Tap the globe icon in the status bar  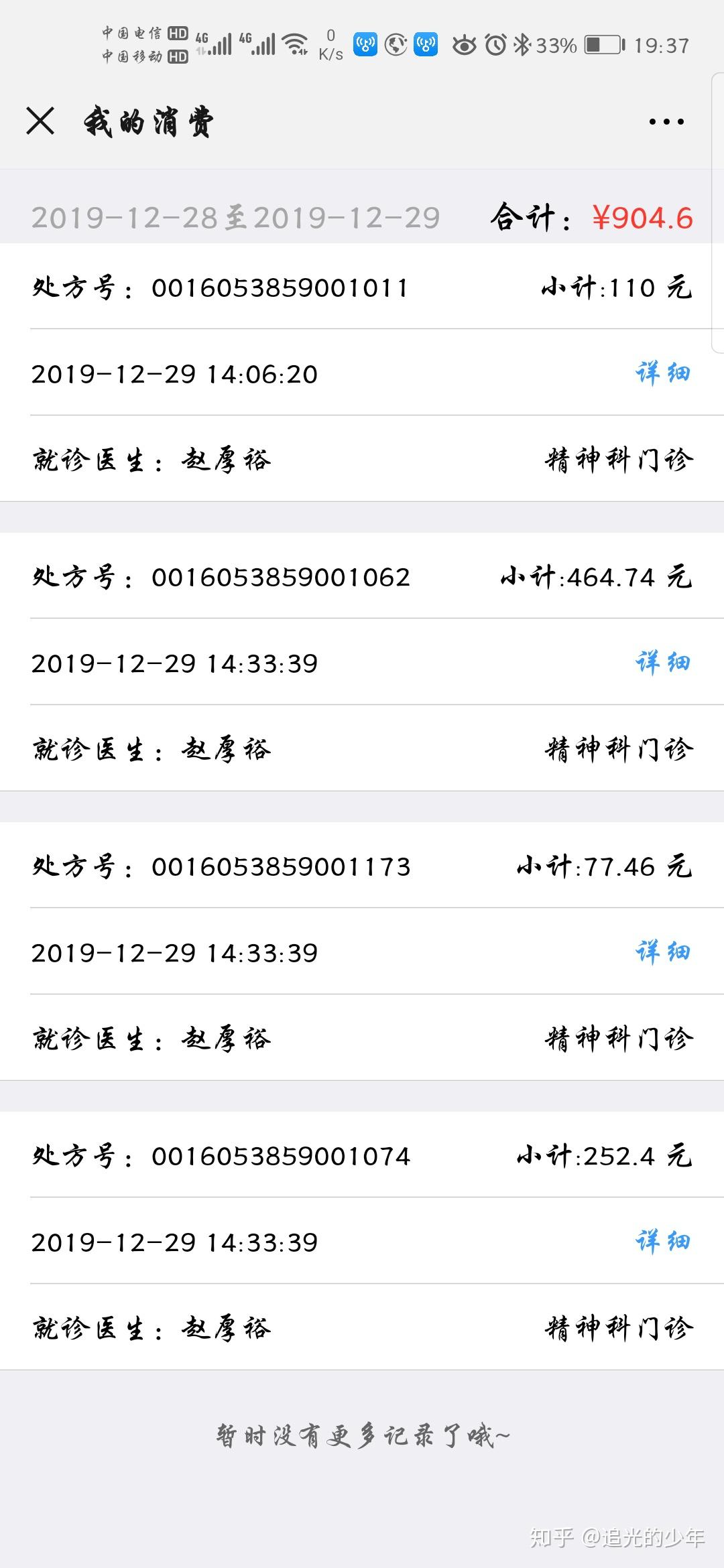point(395,44)
